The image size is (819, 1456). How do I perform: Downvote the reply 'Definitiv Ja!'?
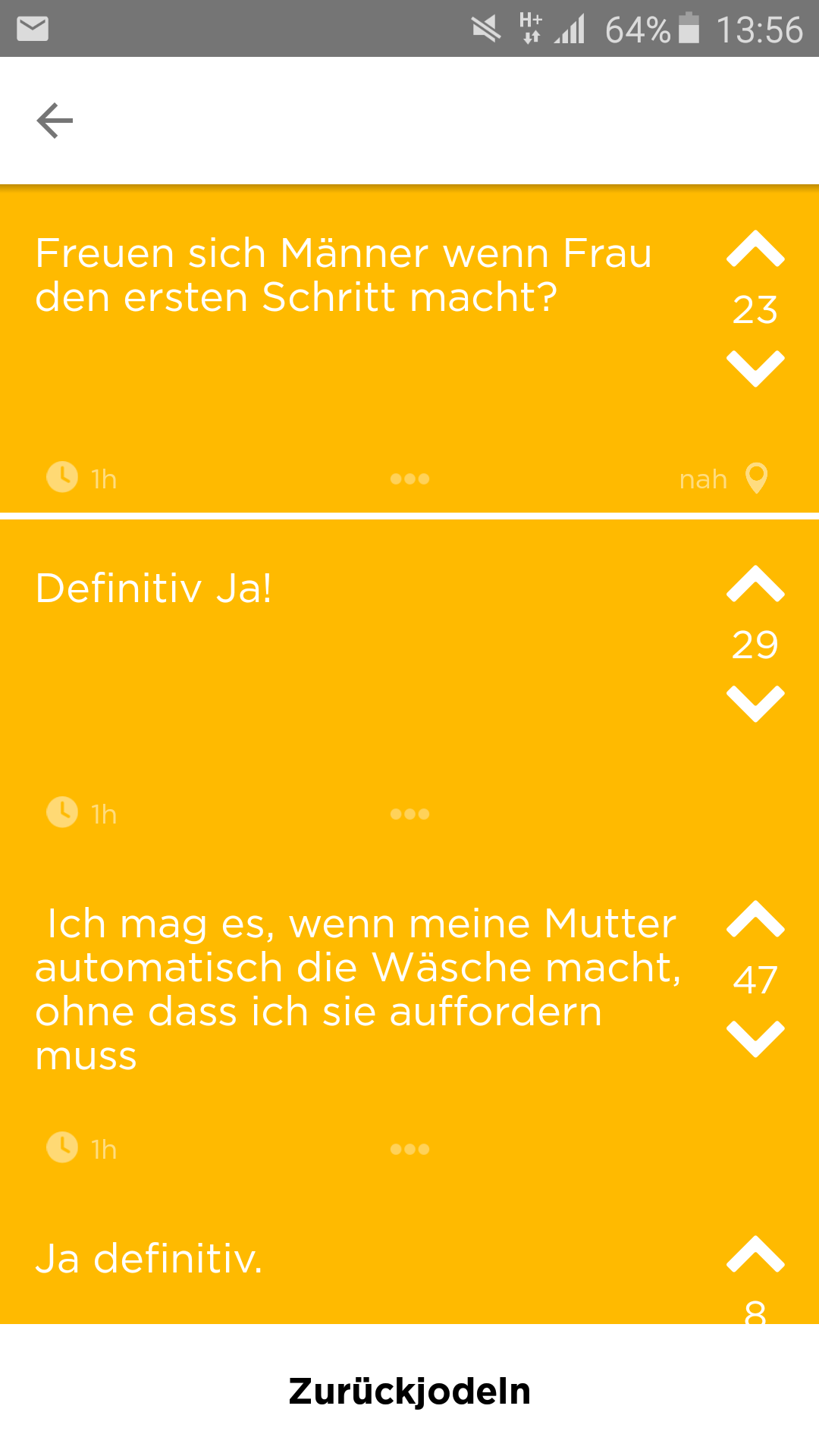coord(755,704)
